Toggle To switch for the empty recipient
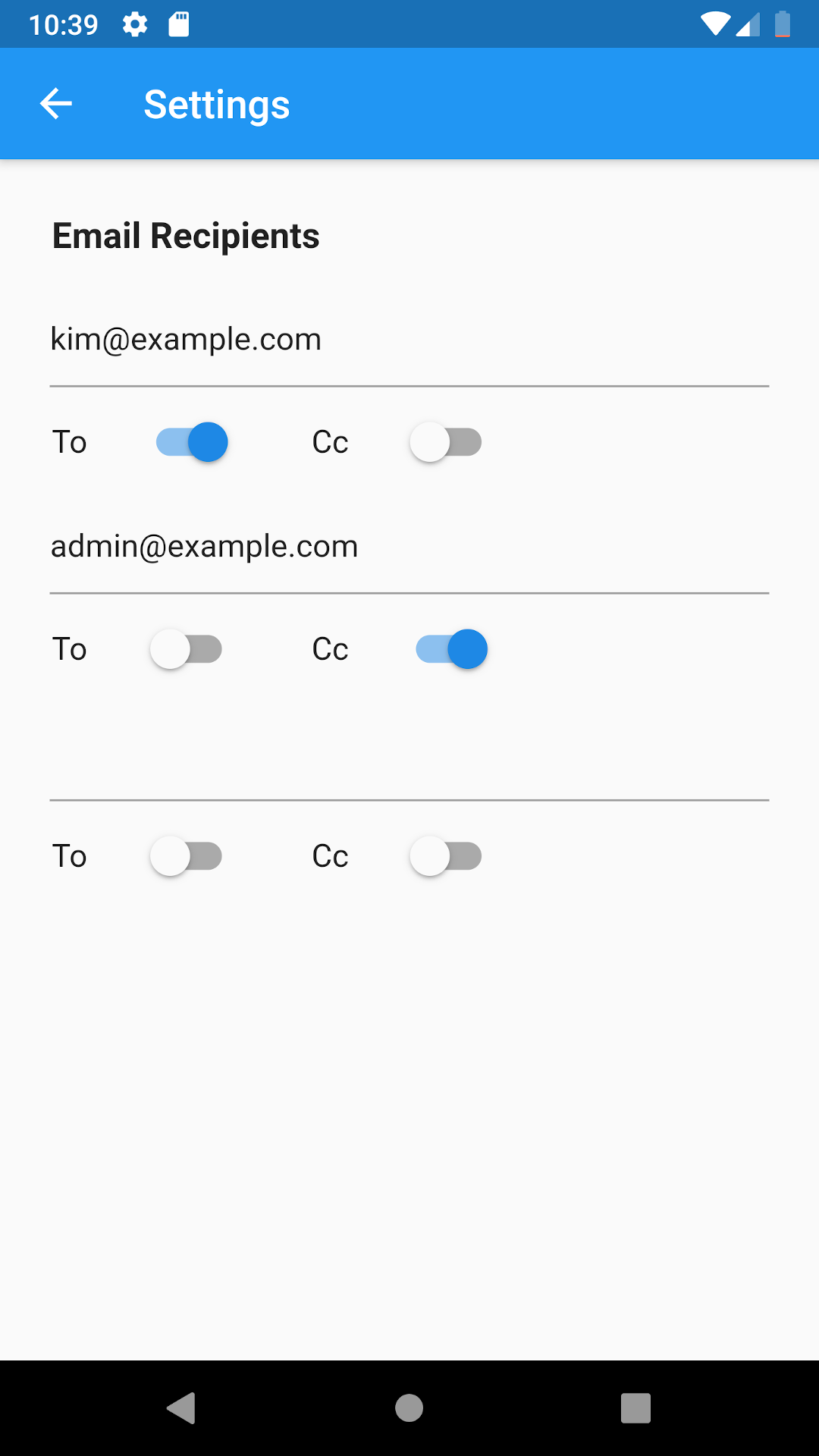 point(187,856)
